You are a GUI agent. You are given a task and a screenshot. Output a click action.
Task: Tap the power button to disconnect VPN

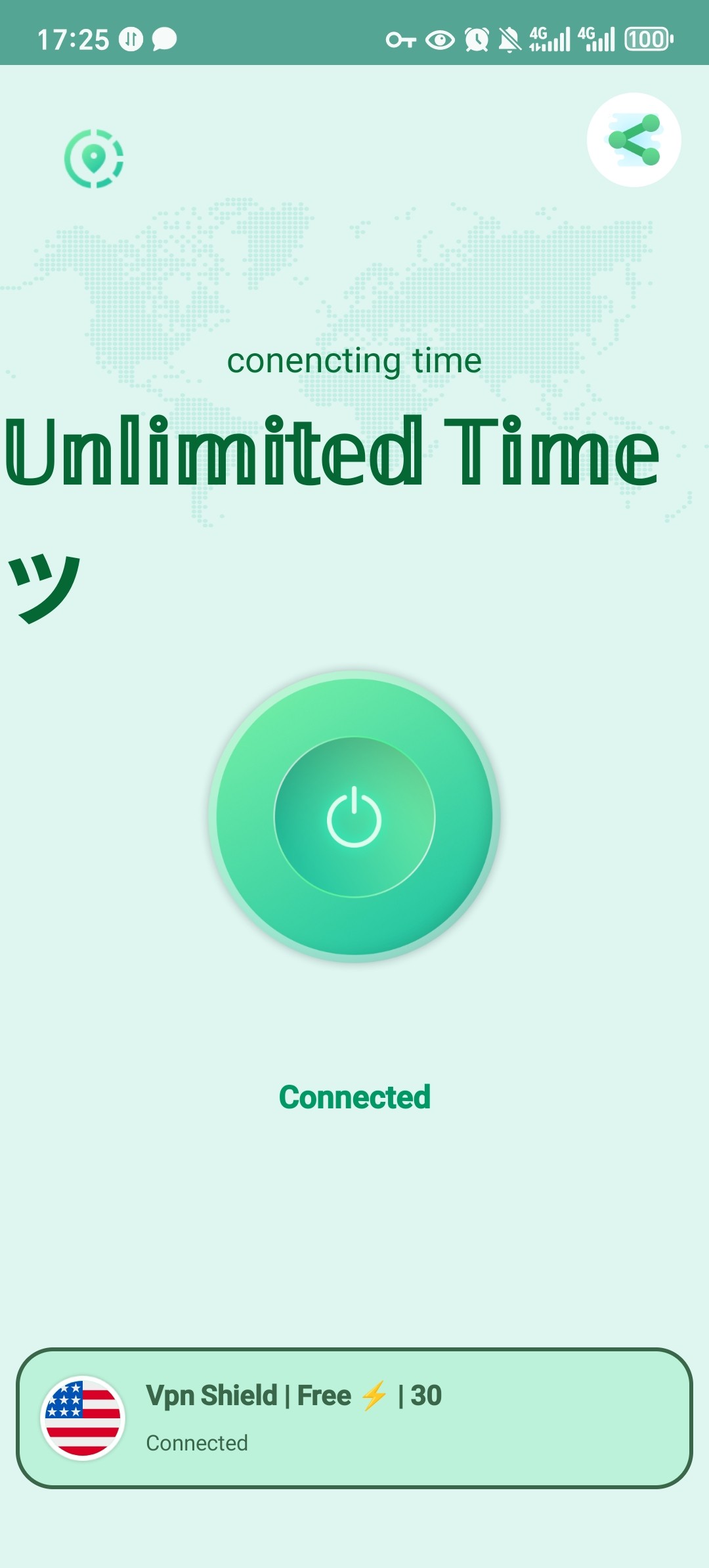click(354, 817)
